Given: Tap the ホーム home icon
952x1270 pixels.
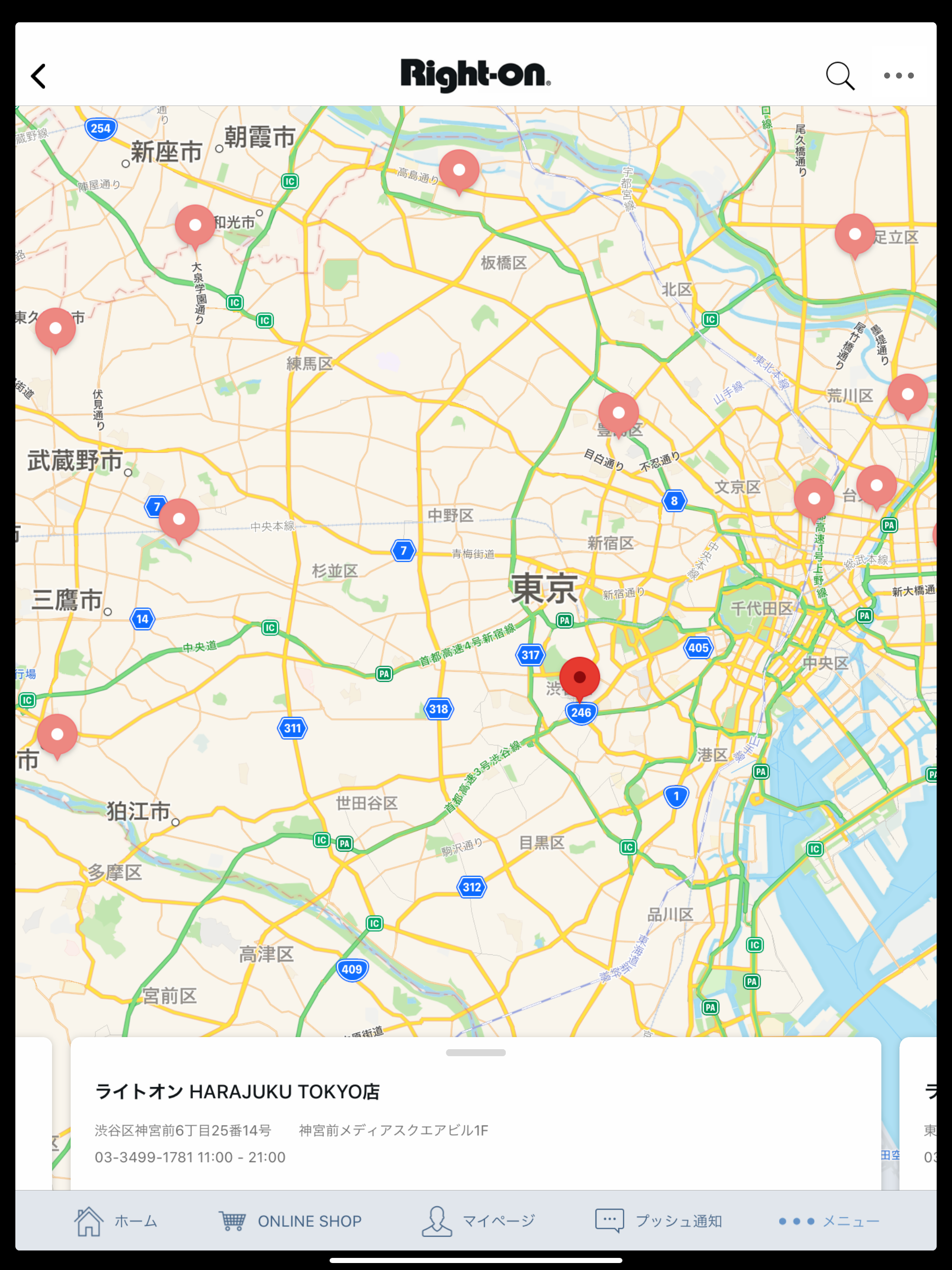Looking at the screenshot, I should click(90, 1221).
